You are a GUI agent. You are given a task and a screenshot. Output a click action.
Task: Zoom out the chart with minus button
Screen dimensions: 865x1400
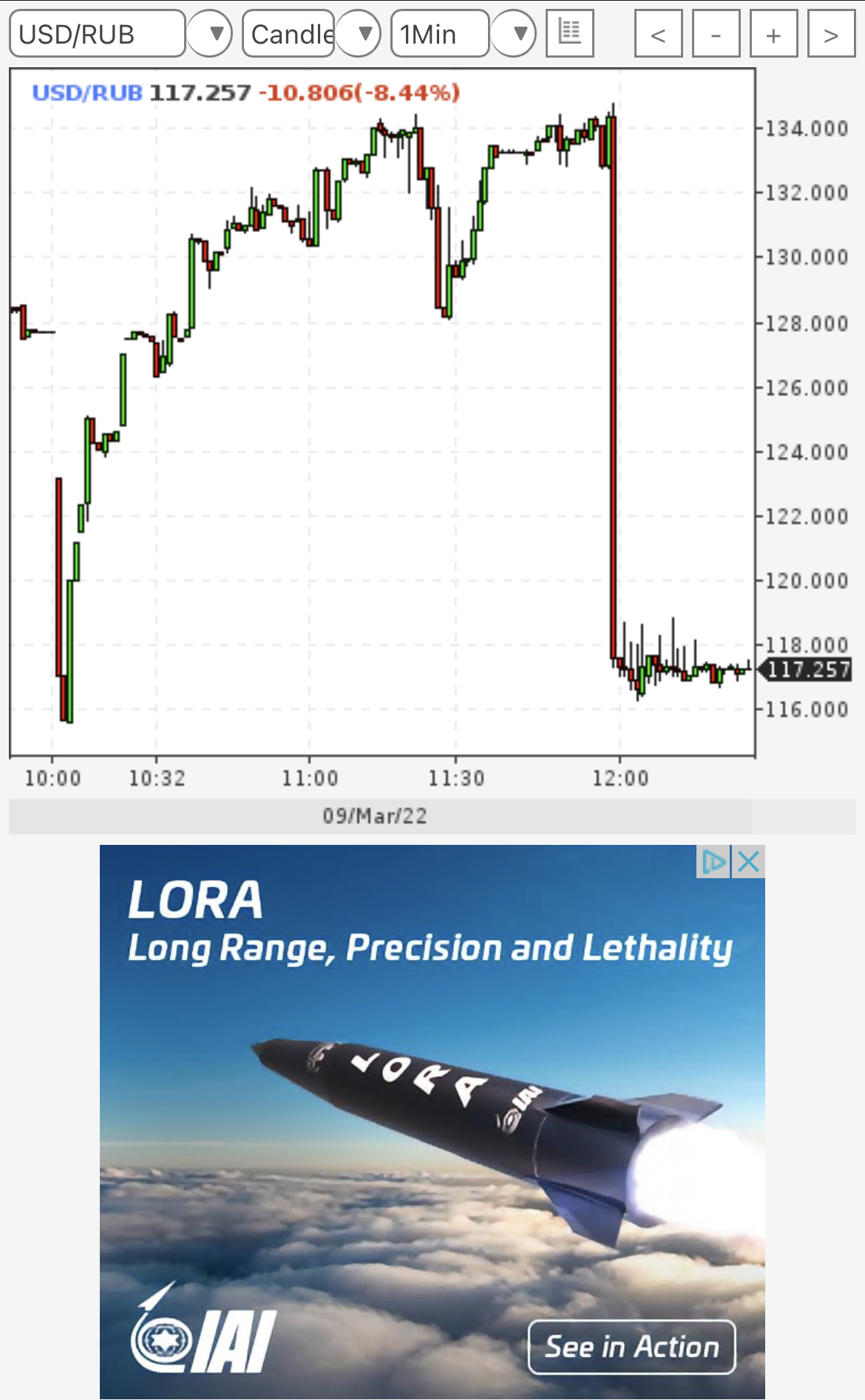(x=716, y=33)
